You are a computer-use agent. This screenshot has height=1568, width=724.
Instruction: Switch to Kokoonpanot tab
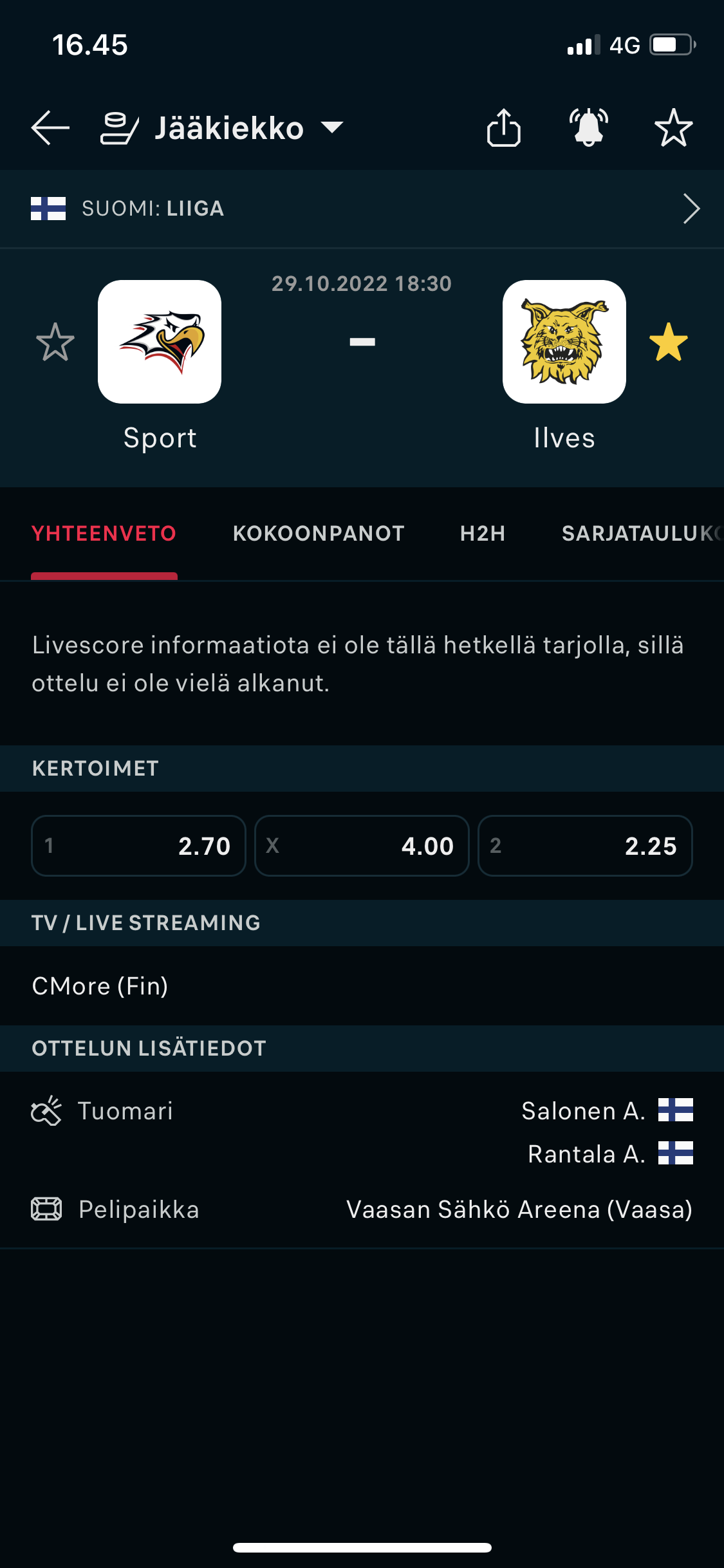coord(319,533)
